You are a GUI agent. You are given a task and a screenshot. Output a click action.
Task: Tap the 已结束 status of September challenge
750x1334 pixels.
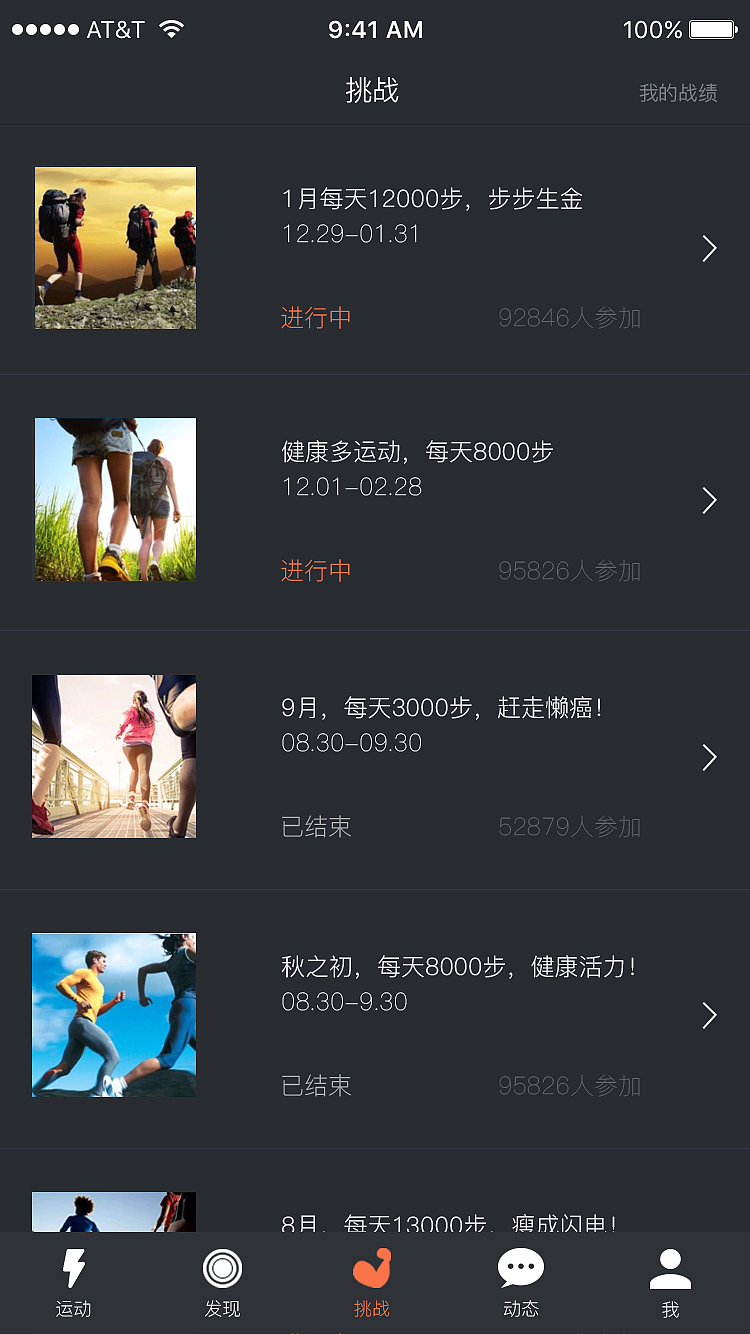[316, 827]
